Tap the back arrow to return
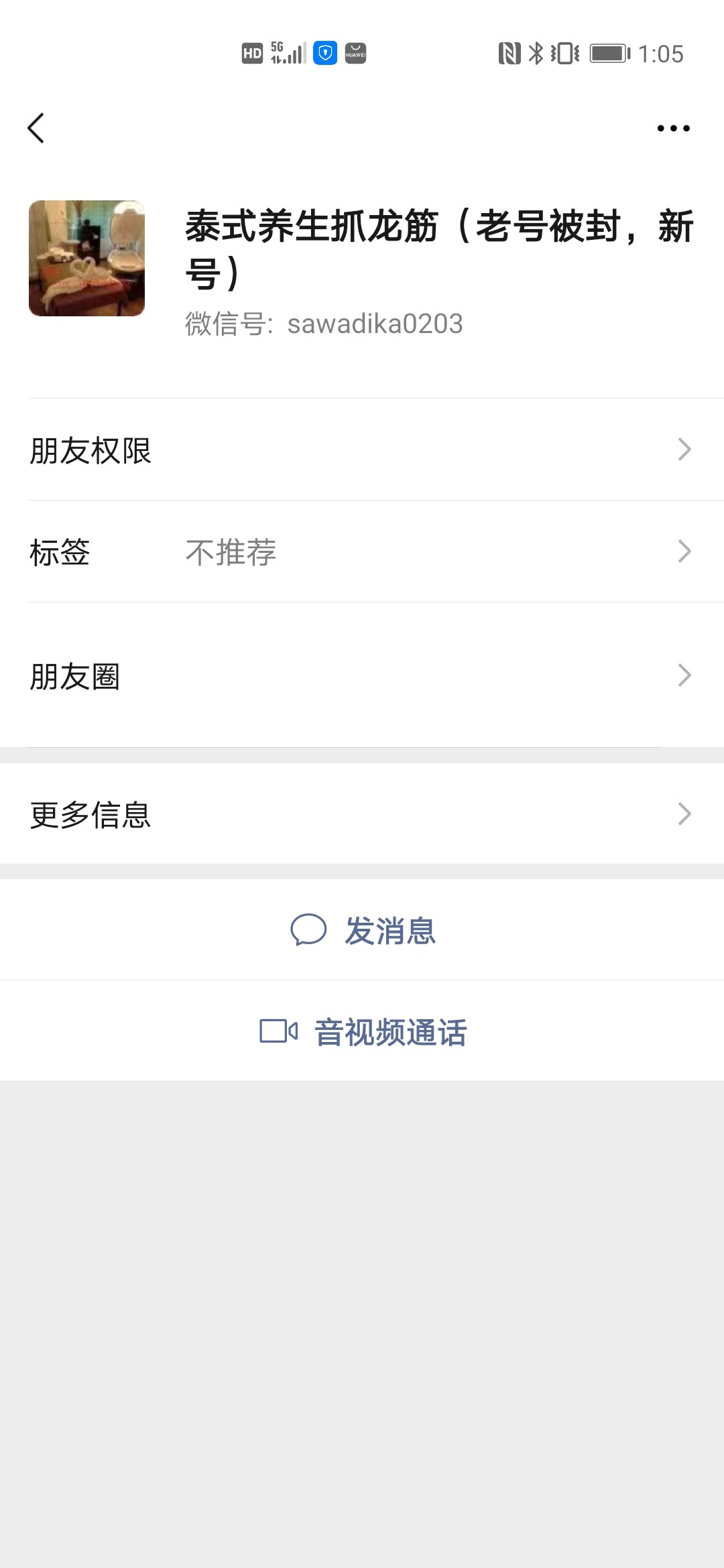The image size is (724, 1568). click(x=37, y=128)
